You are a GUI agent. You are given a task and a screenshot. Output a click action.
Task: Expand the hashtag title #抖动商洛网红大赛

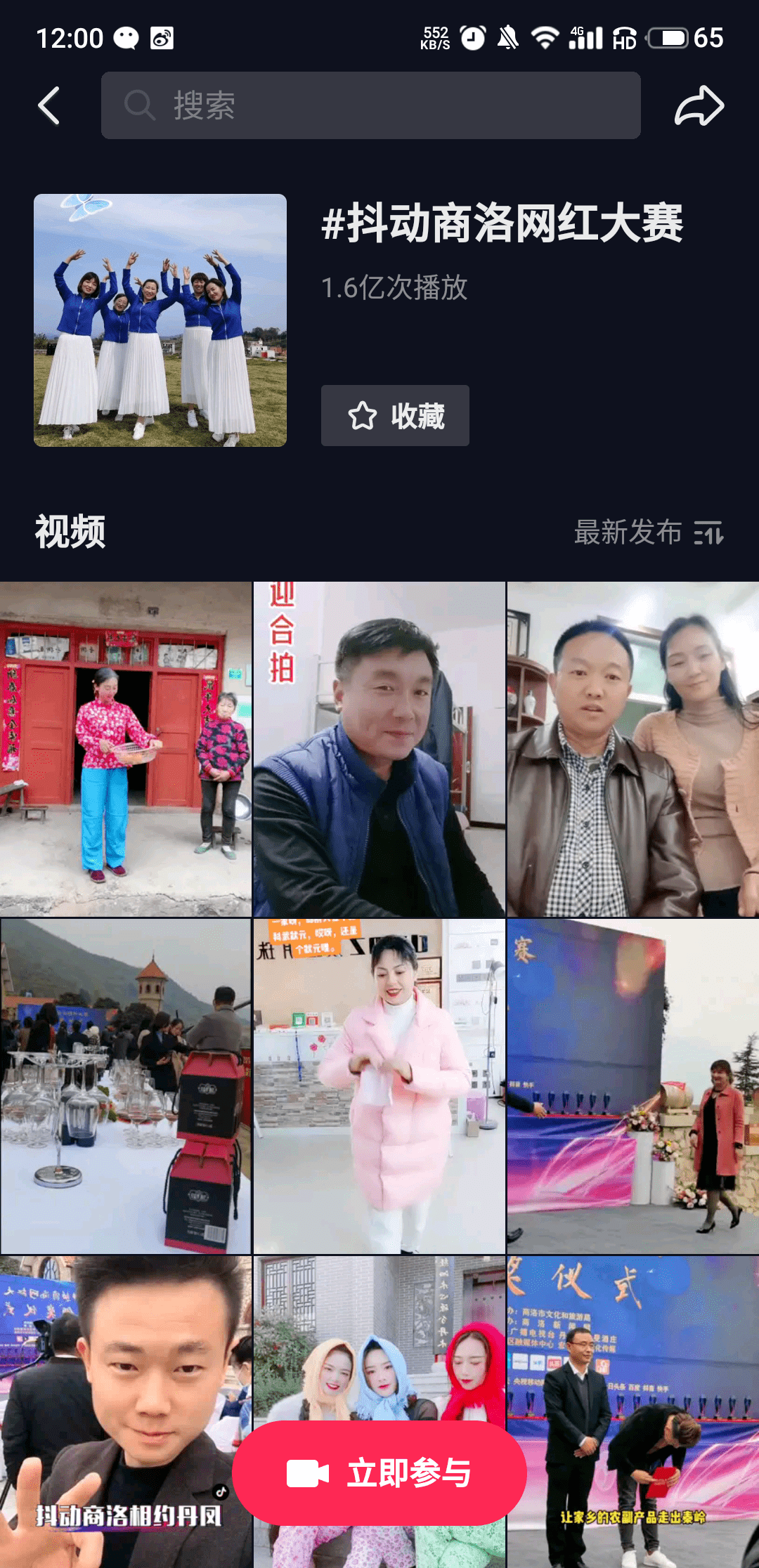504,225
